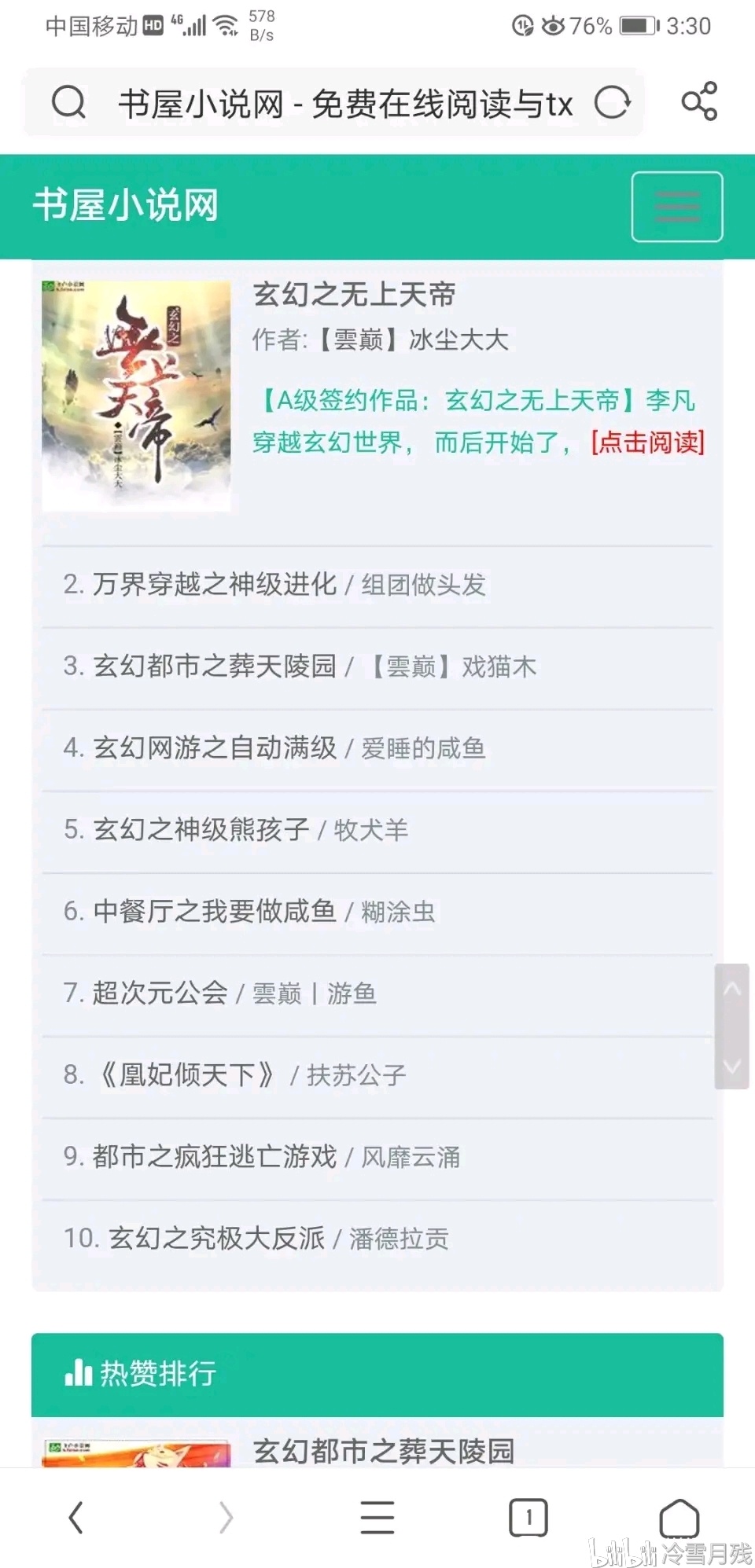Tap the red [点击阅读] link

tap(647, 442)
